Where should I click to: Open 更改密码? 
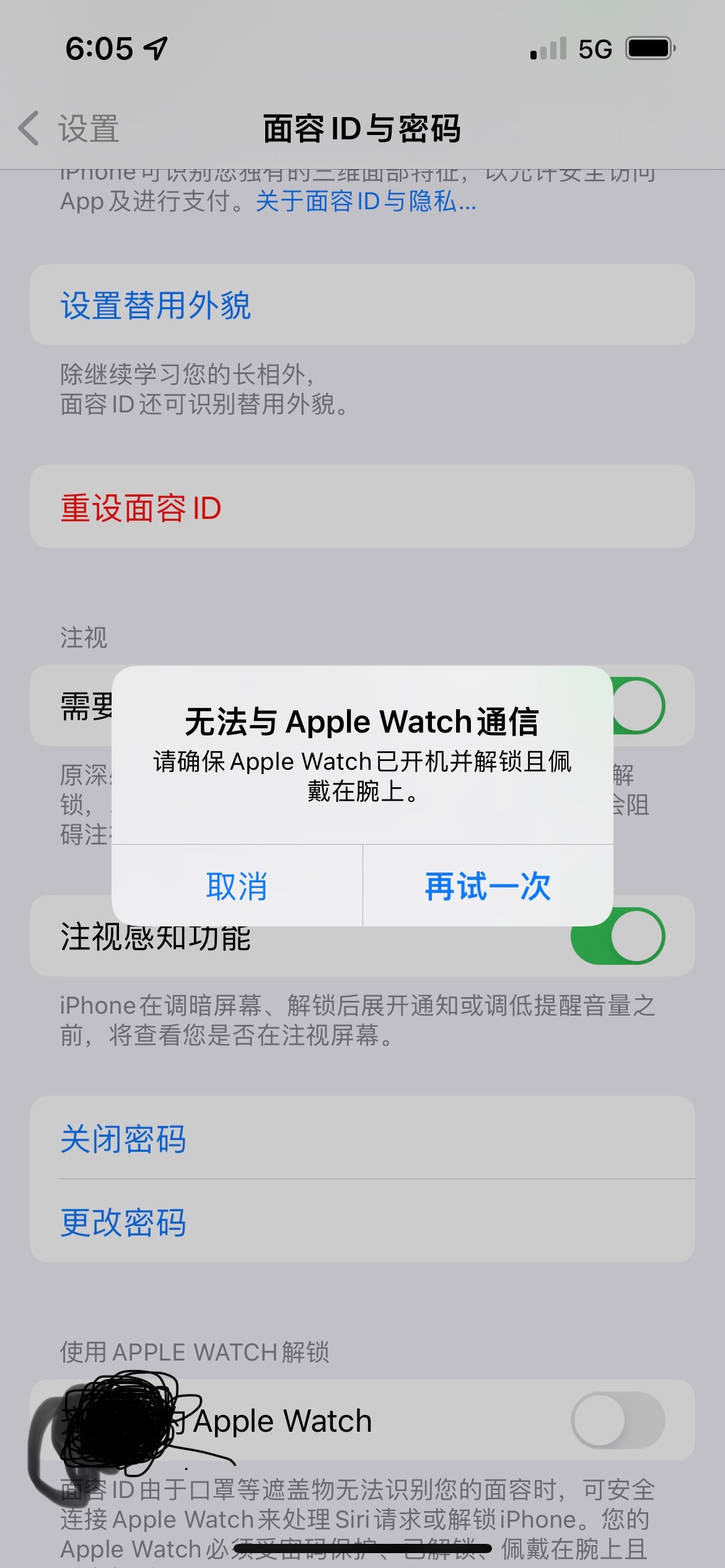pyautogui.click(x=123, y=1222)
